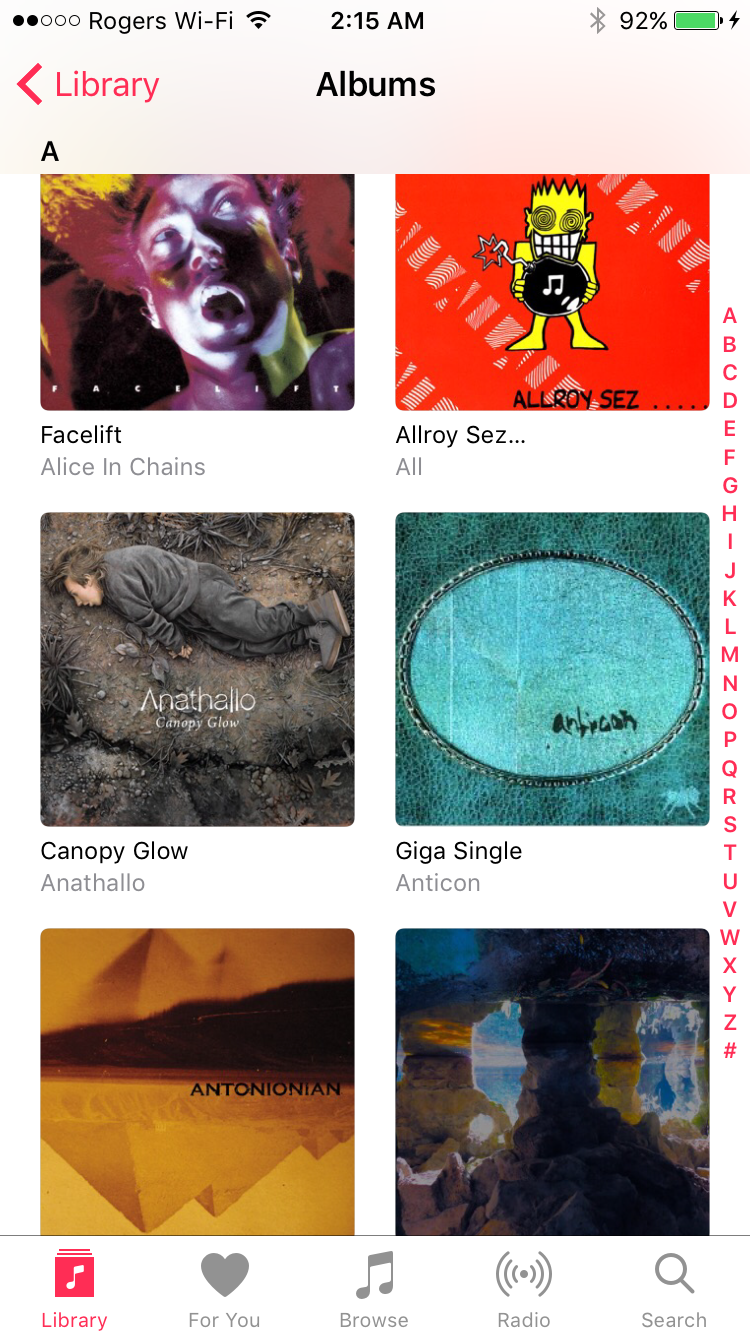This screenshot has height=1334, width=750.
Task: Jump to letter M in the index
Action: coord(730,655)
